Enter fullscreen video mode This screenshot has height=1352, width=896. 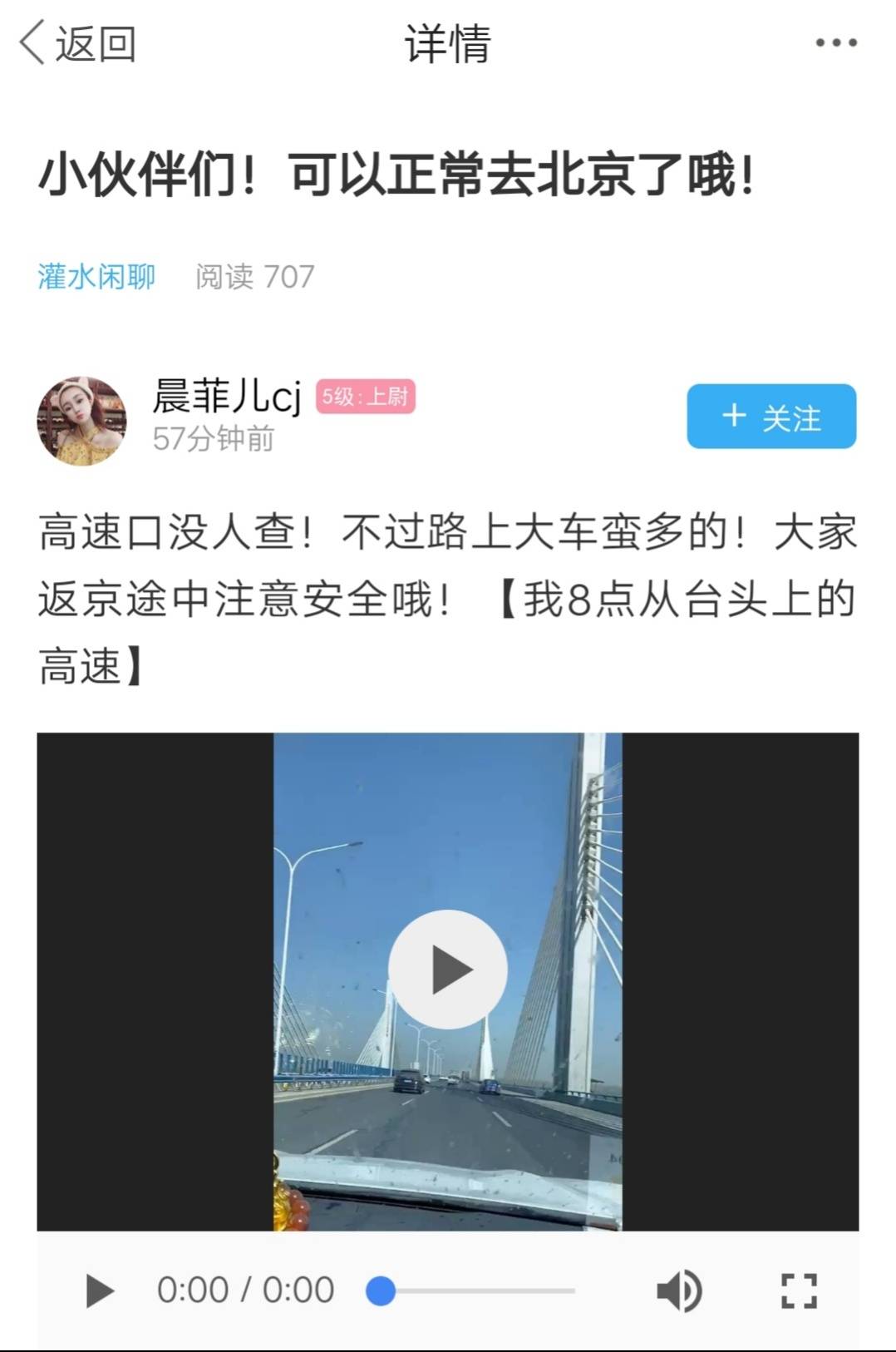click(x=799, y=1291)
